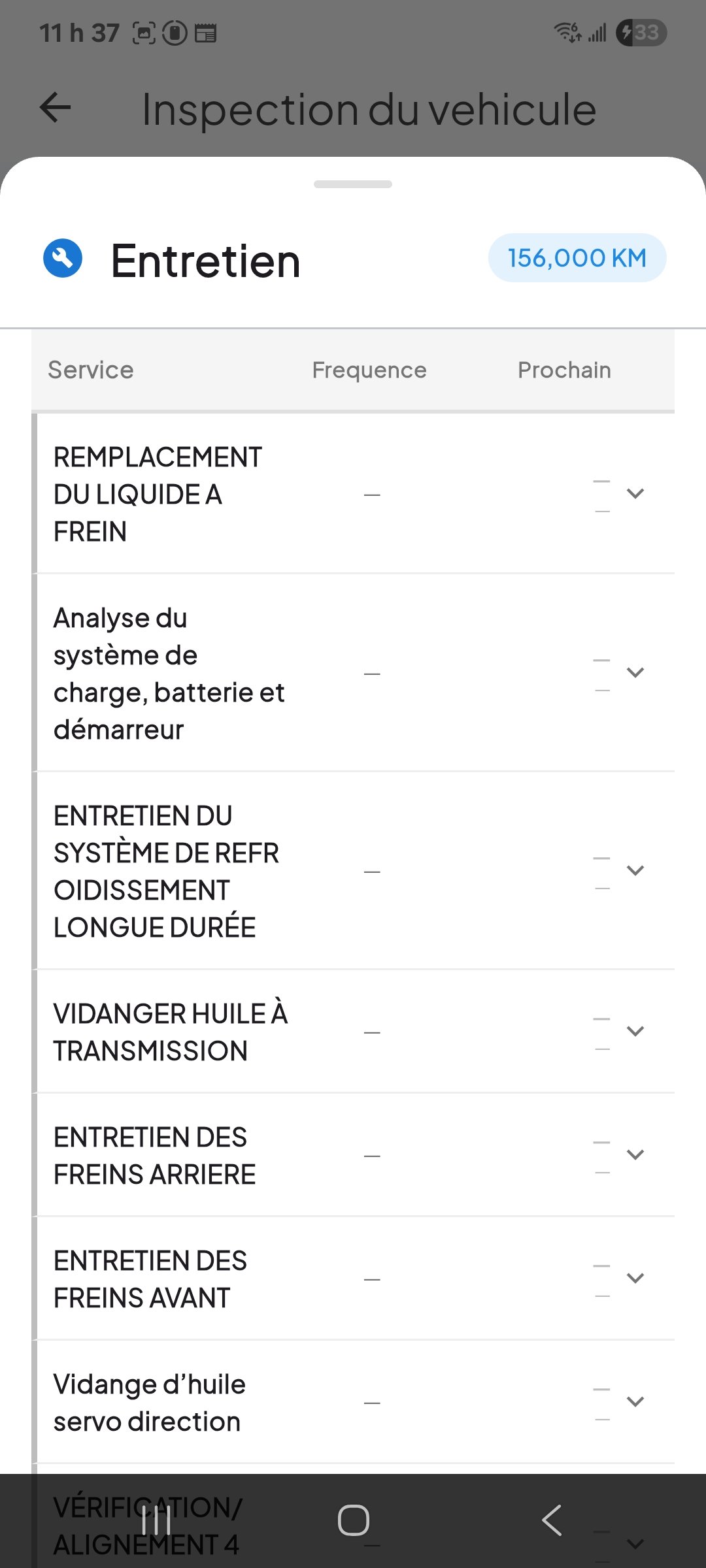The width and height of the screenshot is (706, 1568).
Task: Expand REMPLACEMENT DU LIQUIDE A FREIN row
Action: pyautogui.click(x=635, y=495)
